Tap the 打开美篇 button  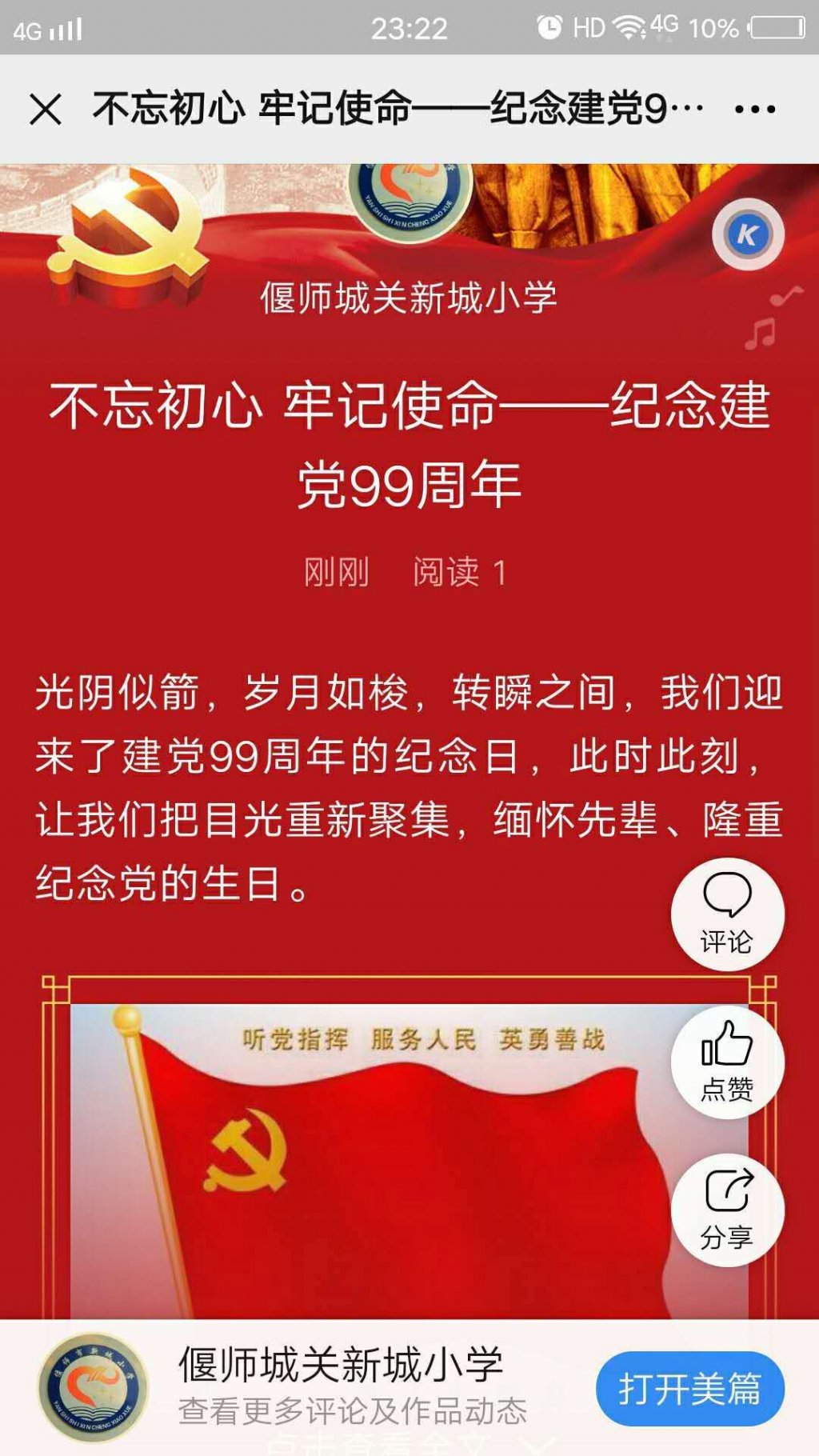tap(689, 1389)
